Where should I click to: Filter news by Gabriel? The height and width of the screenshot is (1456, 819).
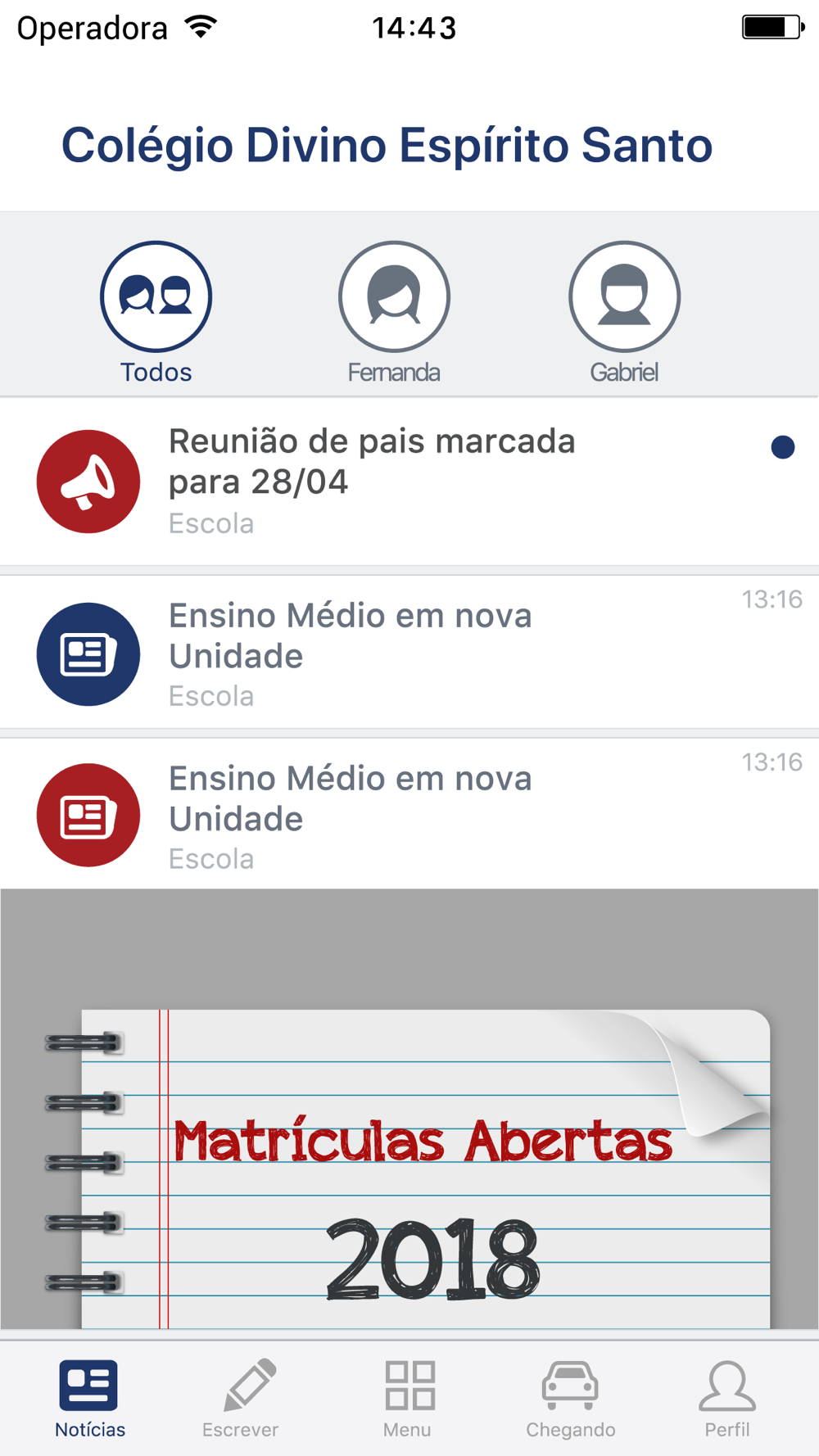(x=624, y=312)
